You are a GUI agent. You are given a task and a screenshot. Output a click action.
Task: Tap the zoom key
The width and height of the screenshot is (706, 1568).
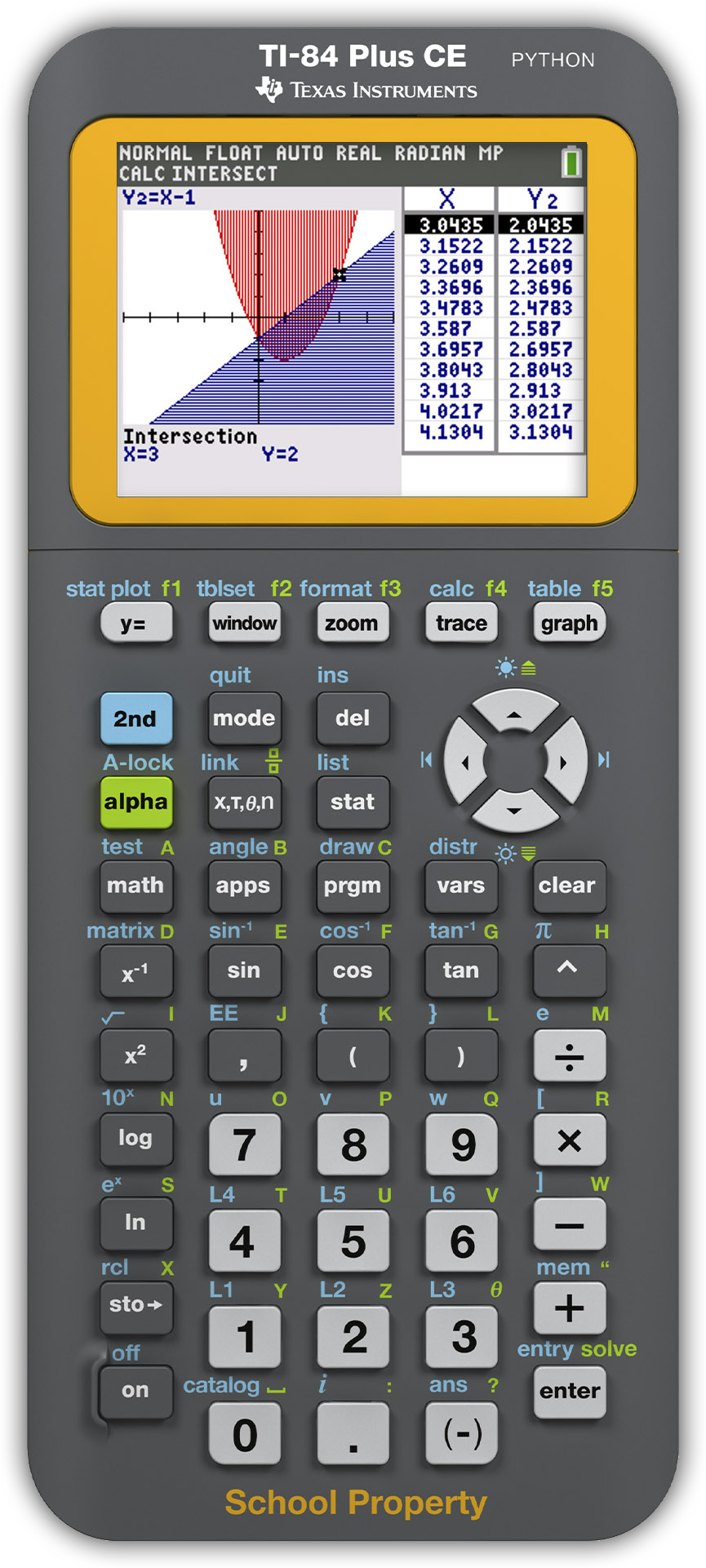(352, 624)
